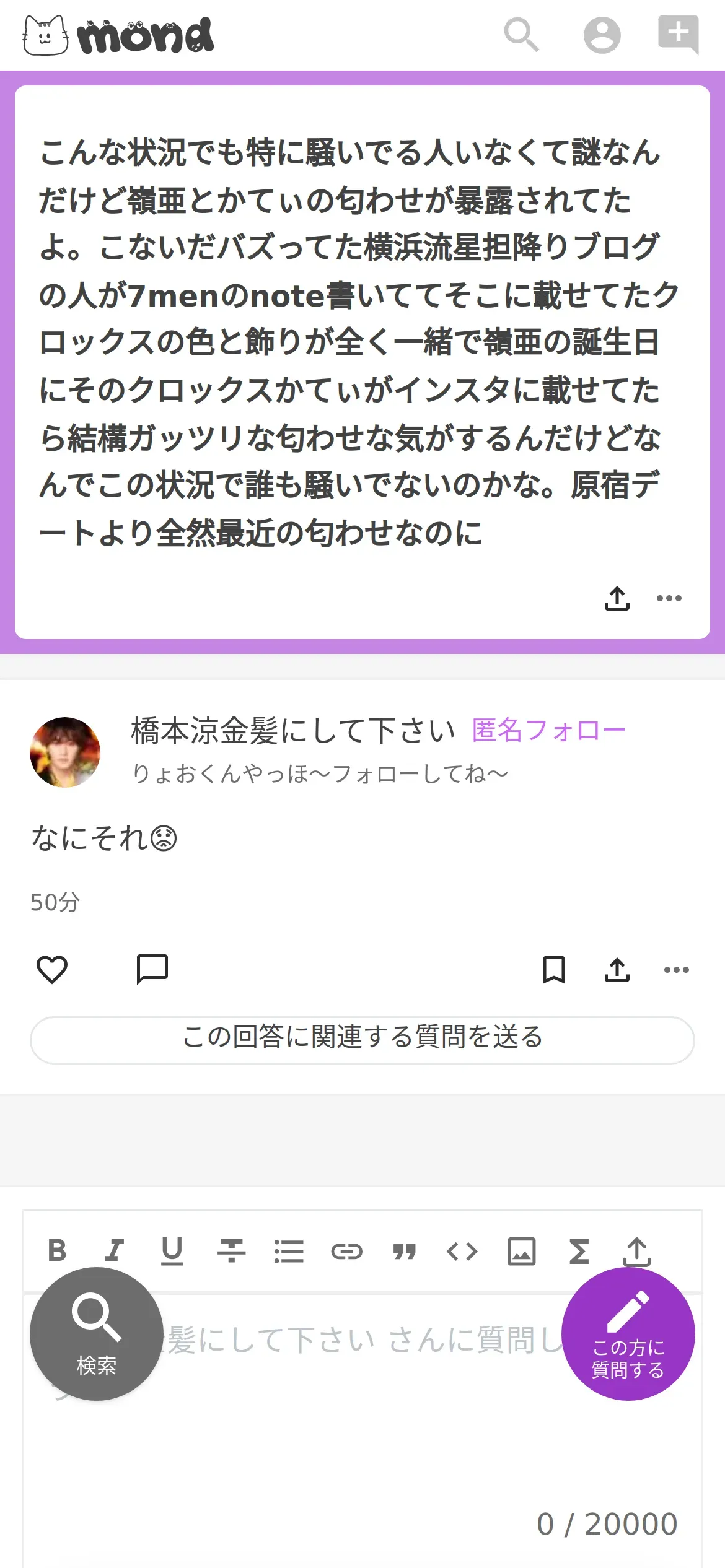Open more options on the question card
The width and height of the screenshot is (725, 1568).
(669, 598)
